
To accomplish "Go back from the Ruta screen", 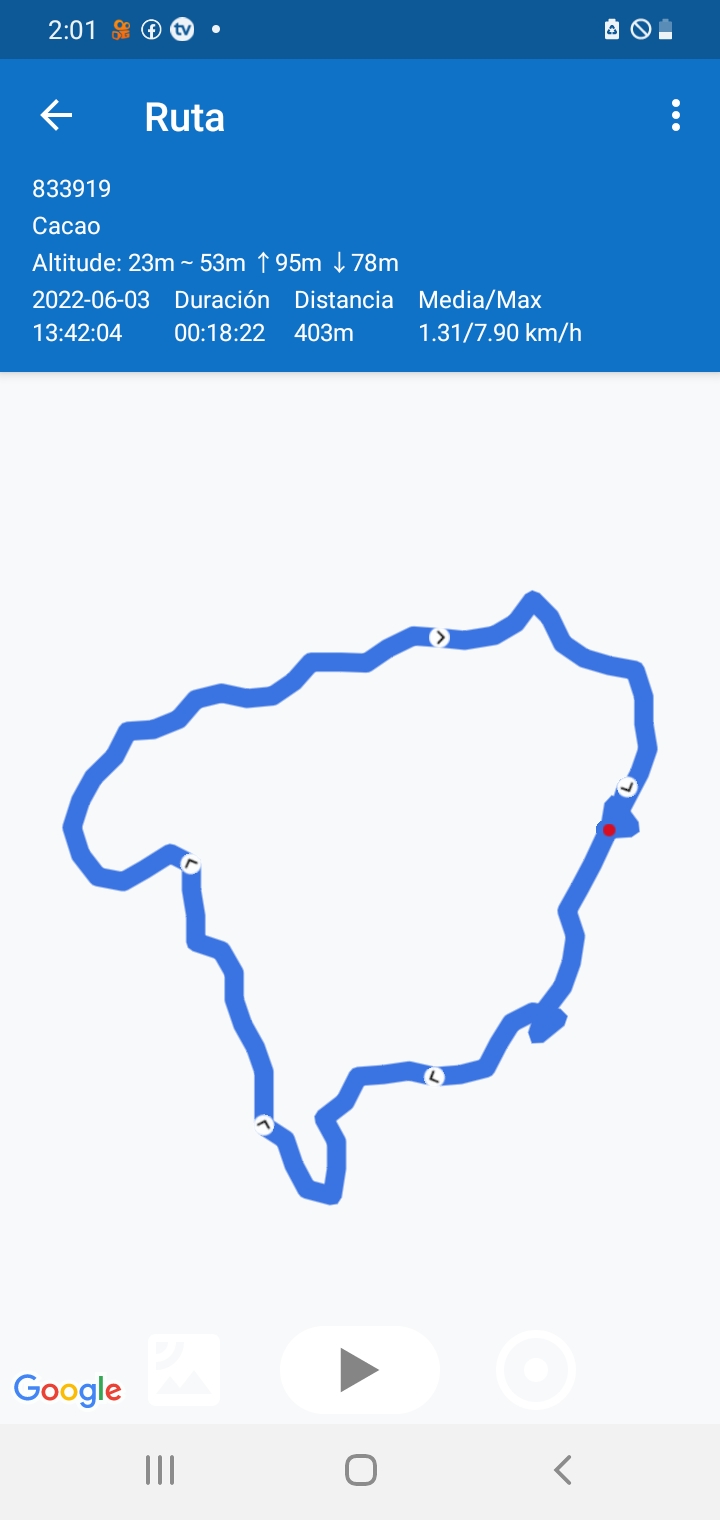I will 56,116.
